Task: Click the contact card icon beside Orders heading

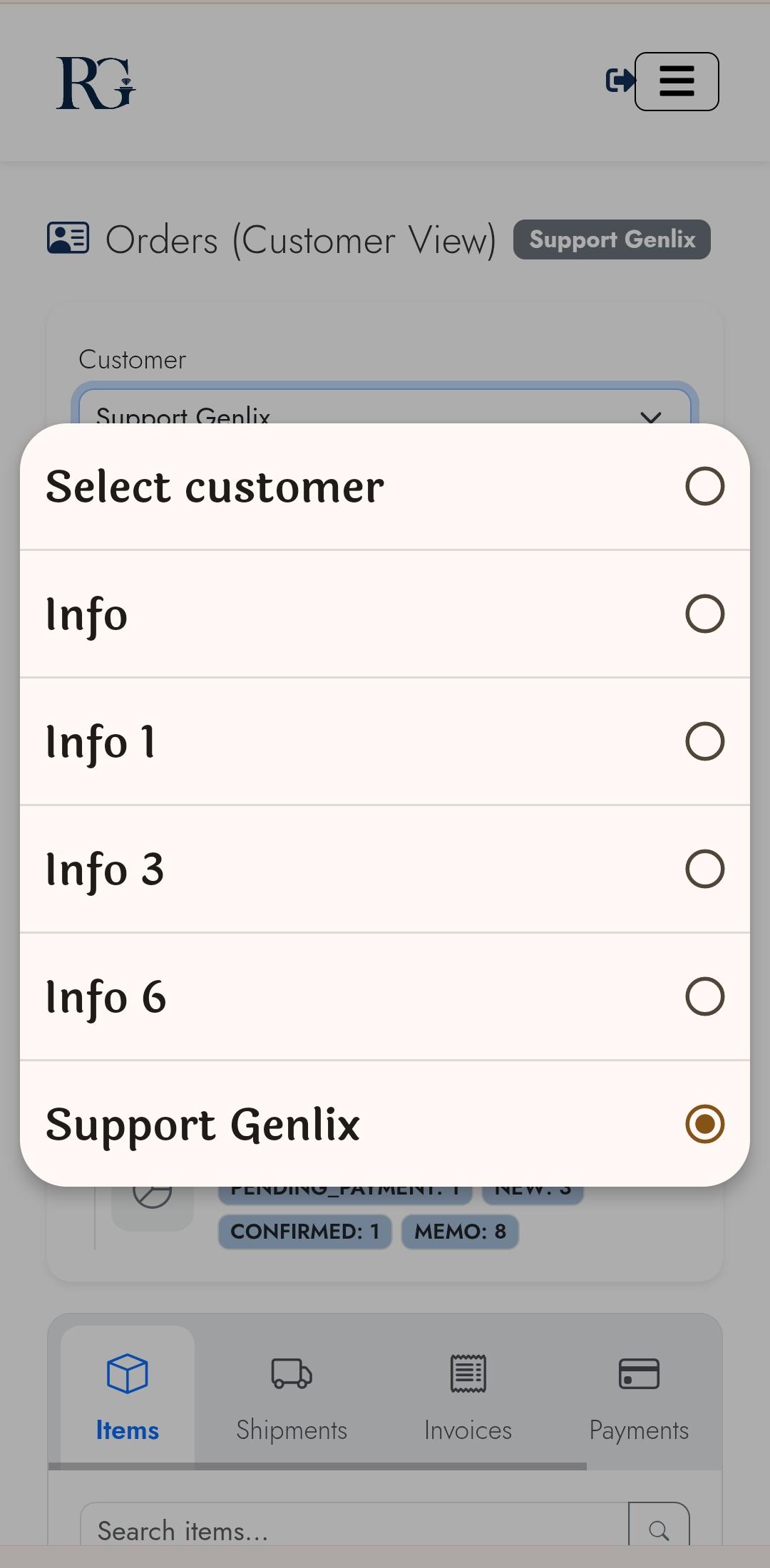Action: [x=68, y=239]
